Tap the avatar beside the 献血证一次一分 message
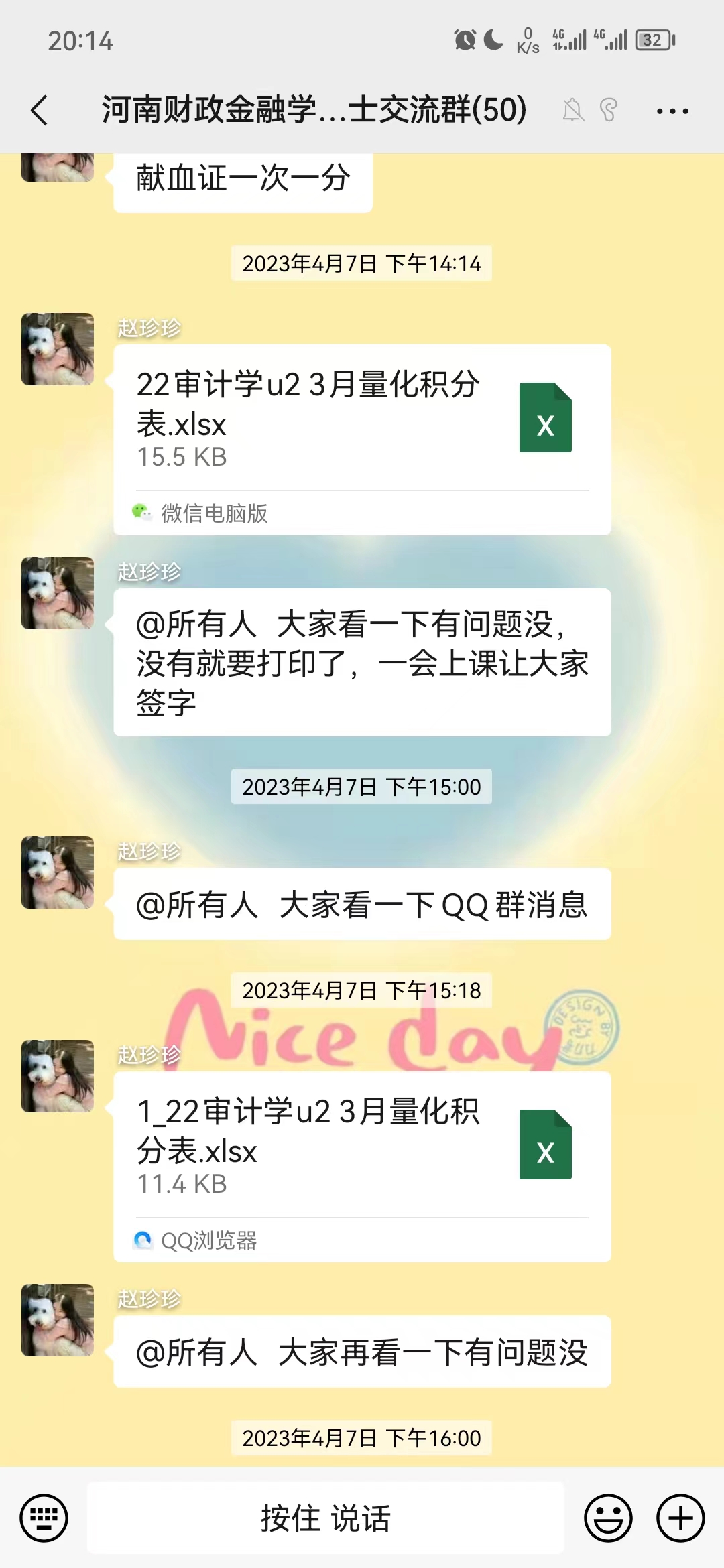This screenshot has height=1568, width=724. click(x=58, y=168)
